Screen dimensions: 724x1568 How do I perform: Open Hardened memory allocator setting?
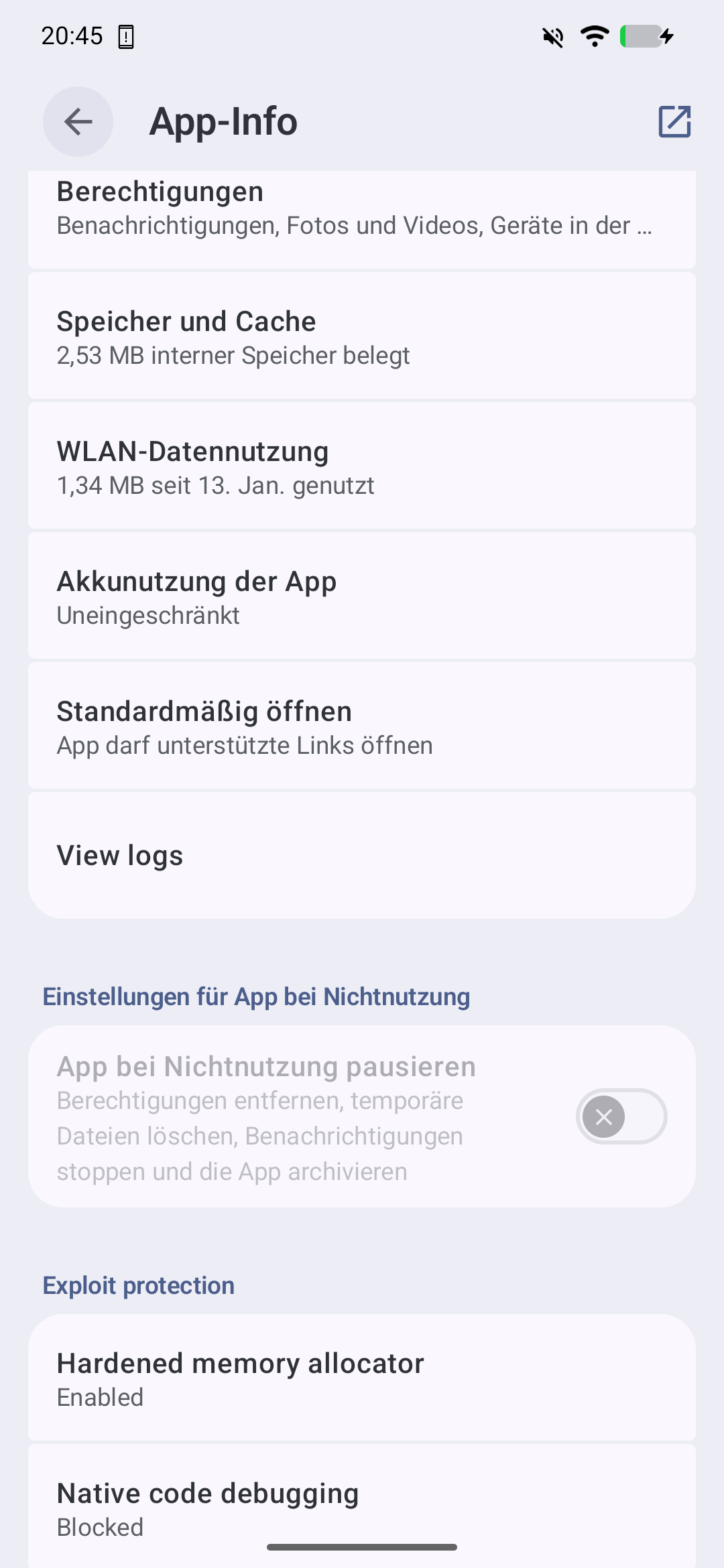pos(362,1379)
